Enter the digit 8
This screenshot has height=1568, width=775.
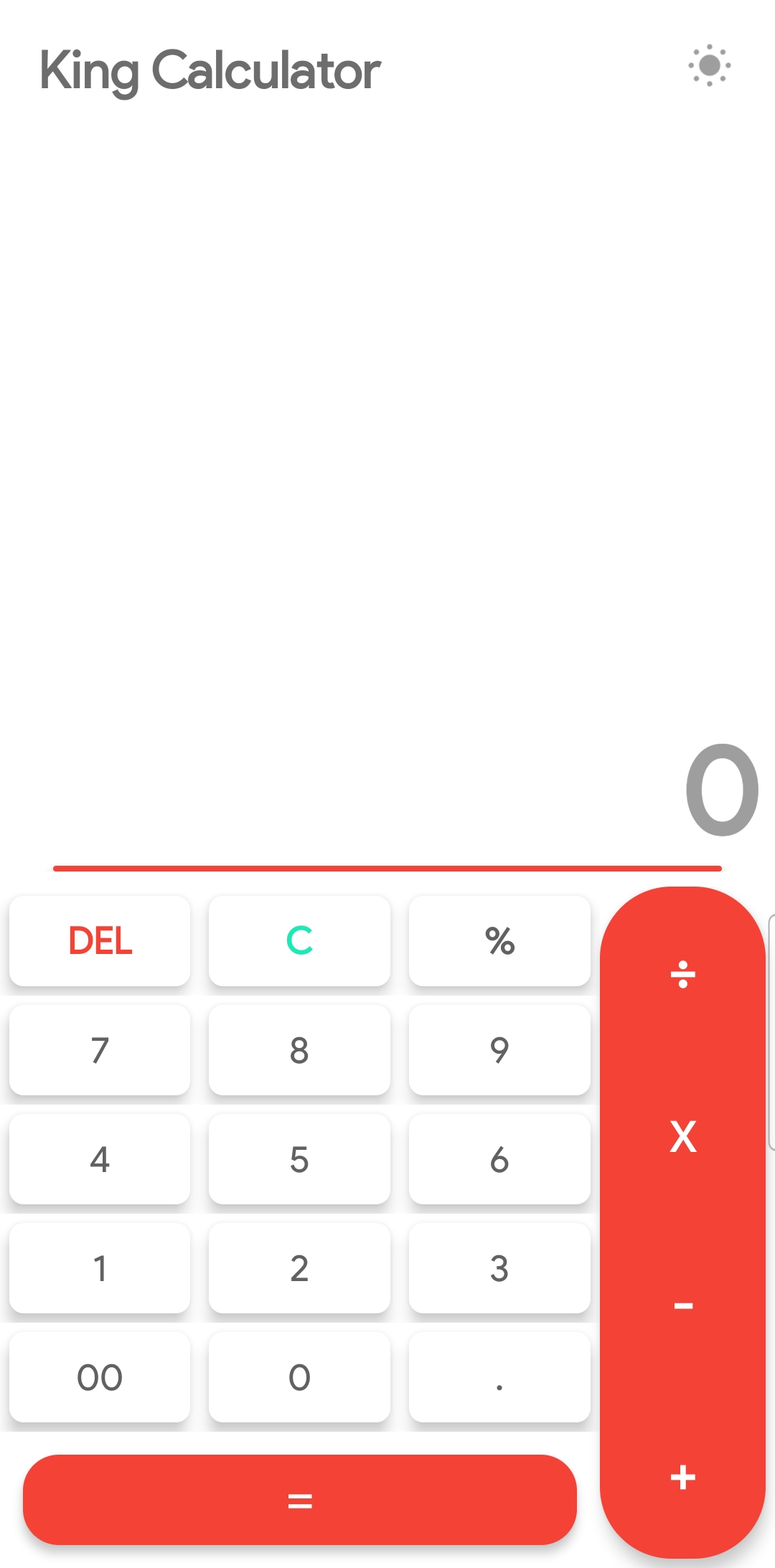click(299, 1050)
